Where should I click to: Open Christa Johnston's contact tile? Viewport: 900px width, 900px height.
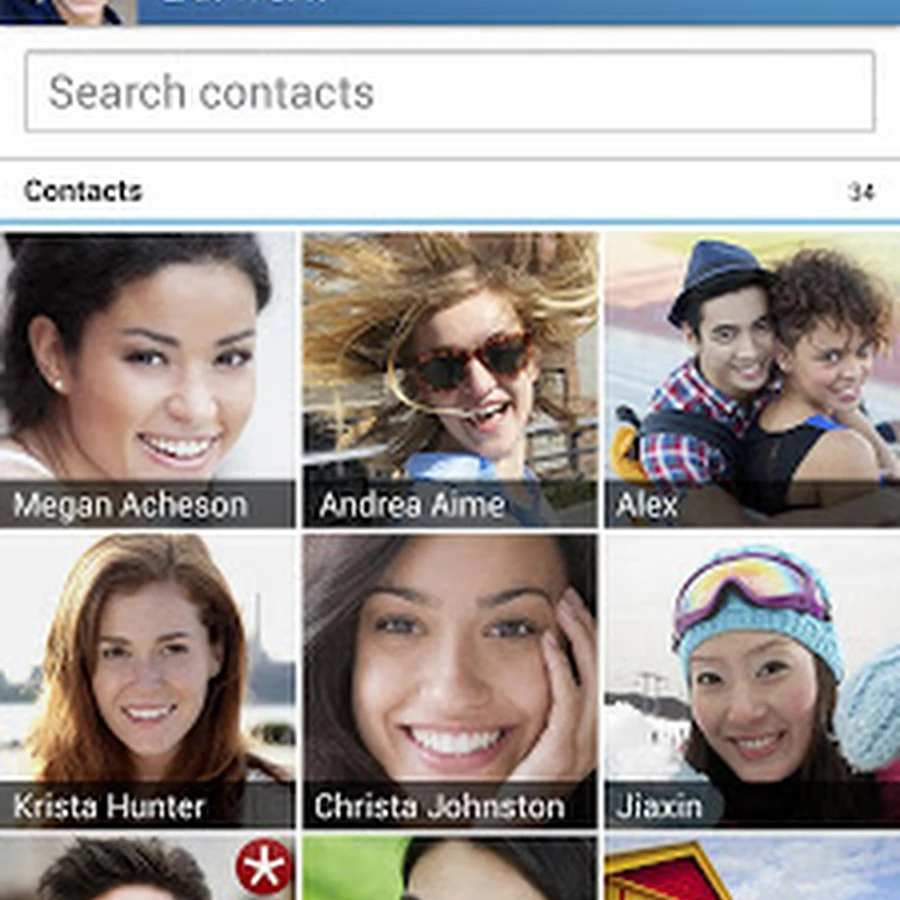[450, 680]
